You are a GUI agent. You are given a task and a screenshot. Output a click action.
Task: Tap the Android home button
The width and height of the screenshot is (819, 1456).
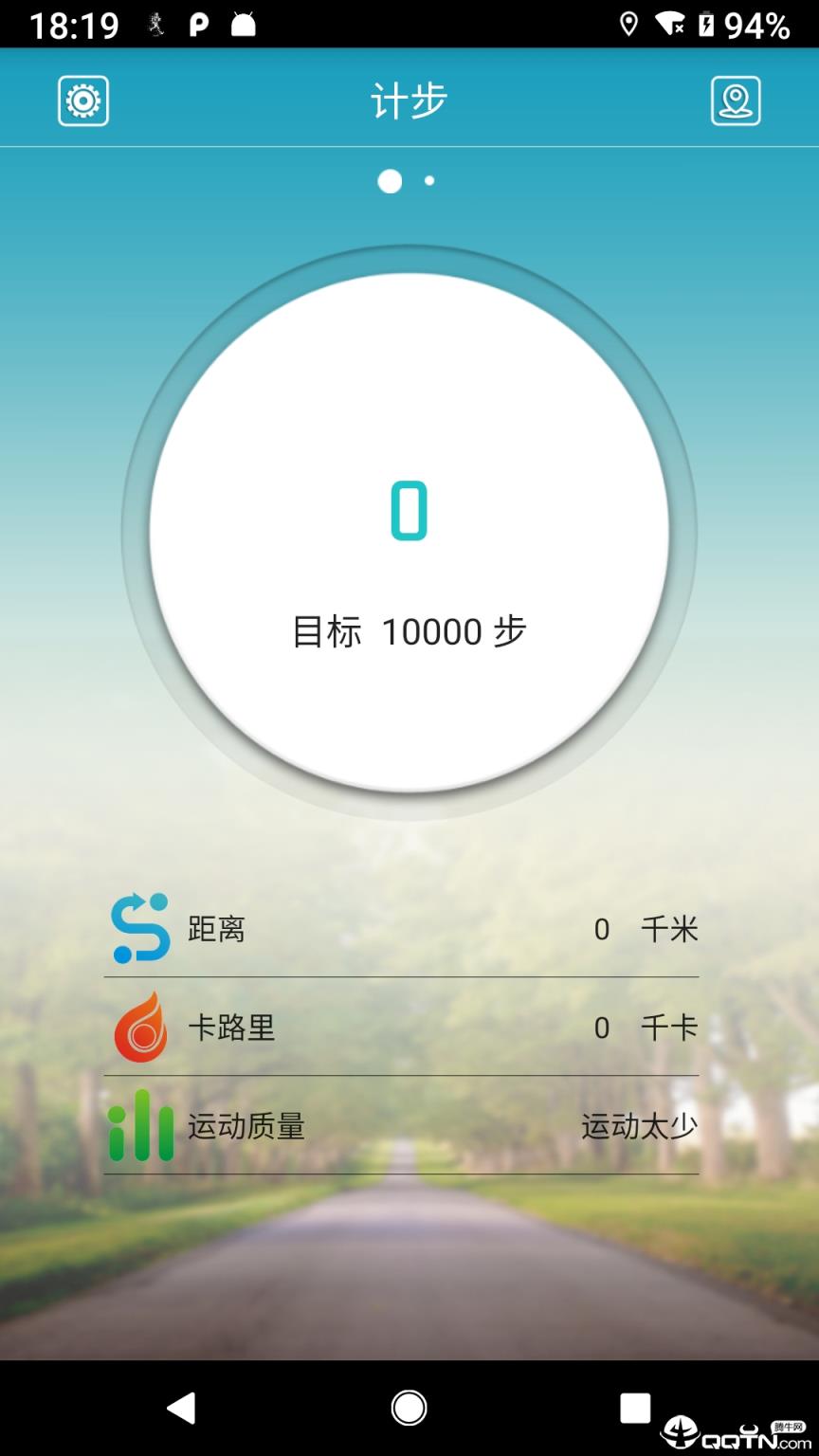tap(409, 1410)
